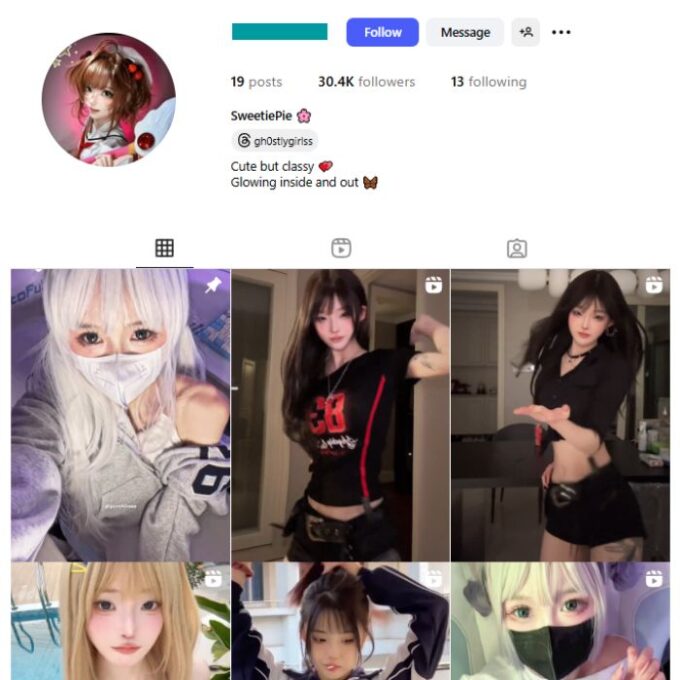Open the pinned white-haired masked post

[120, 415]
